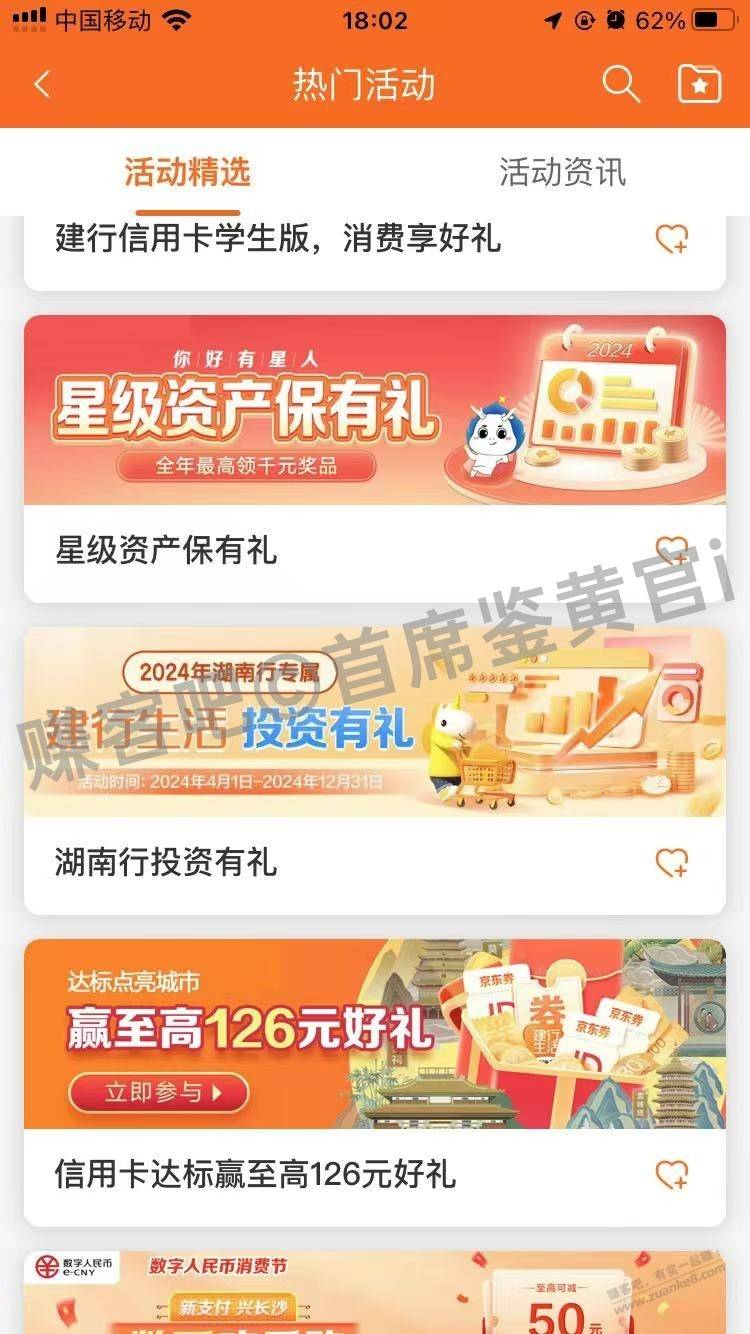Open the 信用卡达标赢至高126元好礼 card
750x1334 pixels.
375,1082
